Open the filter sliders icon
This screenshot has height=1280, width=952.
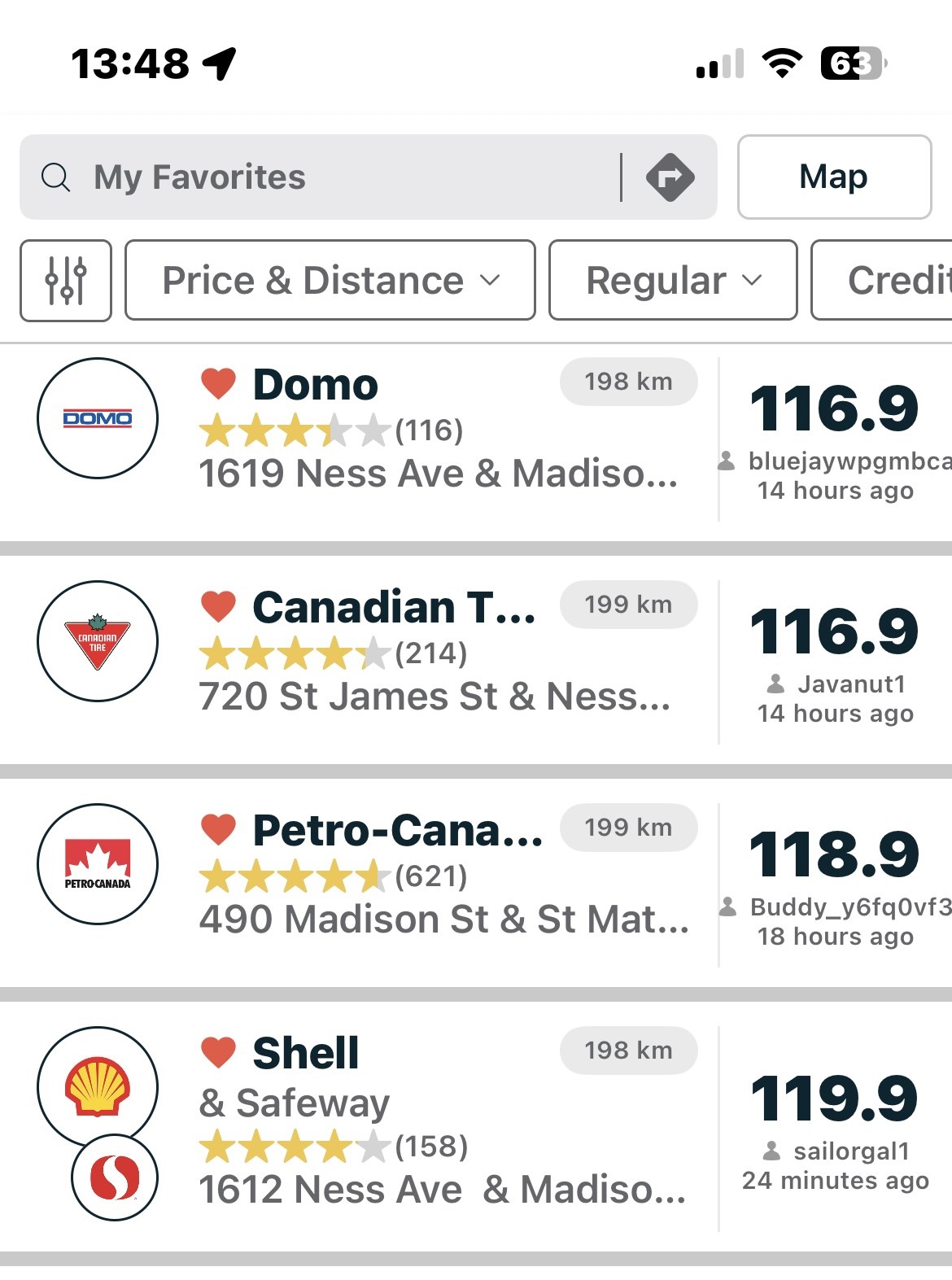click(66, 281)
